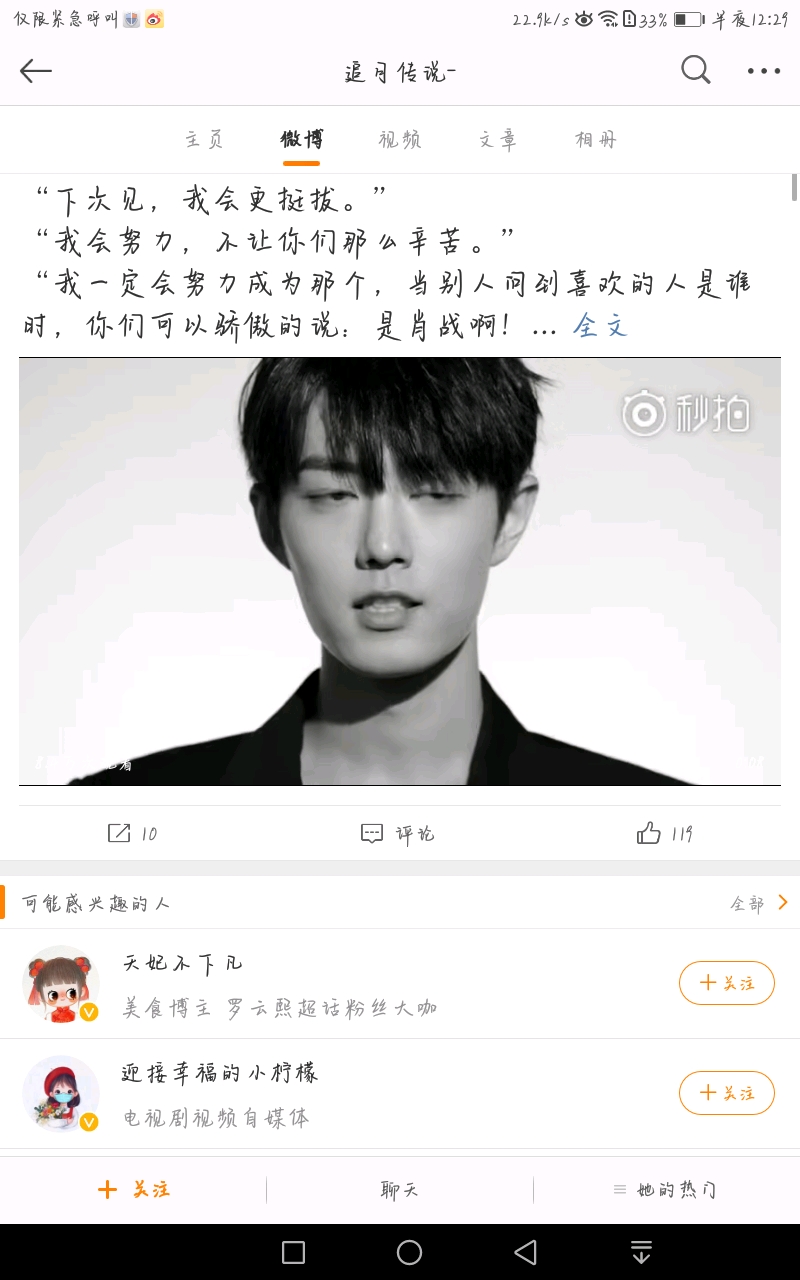Play the 秒拍 video in the post
The width and height of the screenshot is (800, 1280).
400,571
